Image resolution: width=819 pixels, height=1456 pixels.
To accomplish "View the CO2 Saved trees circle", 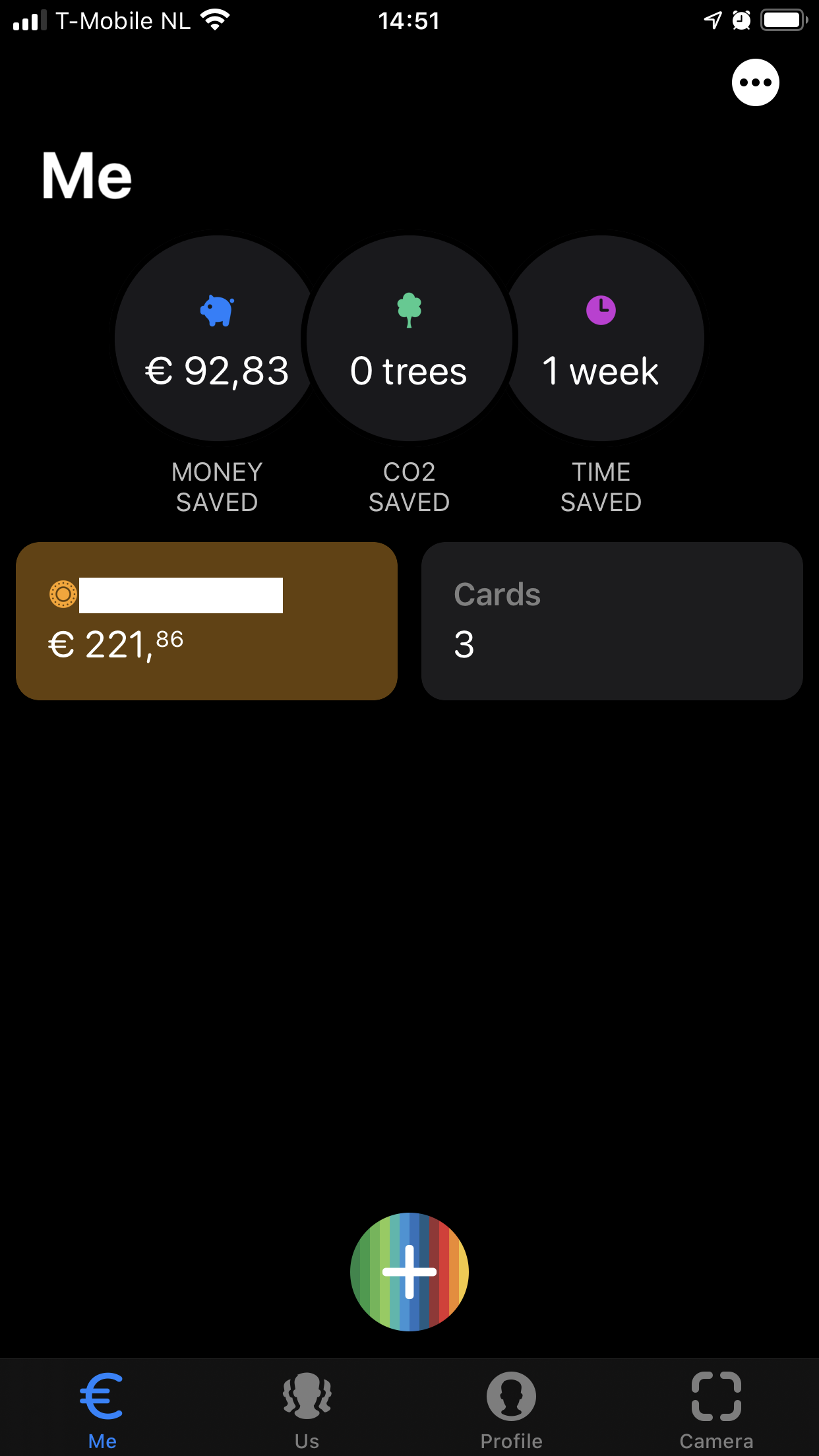I will 409,338.
